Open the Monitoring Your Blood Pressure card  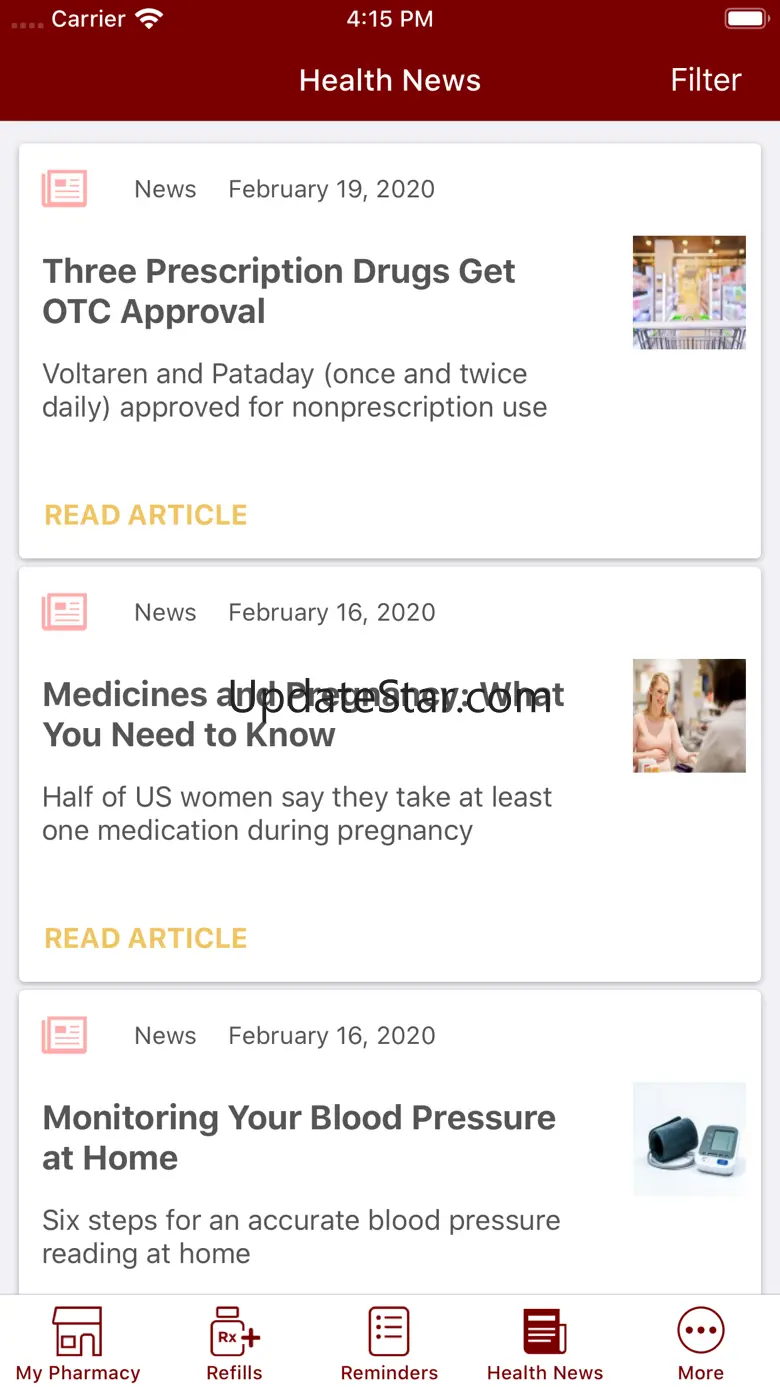390,1142
